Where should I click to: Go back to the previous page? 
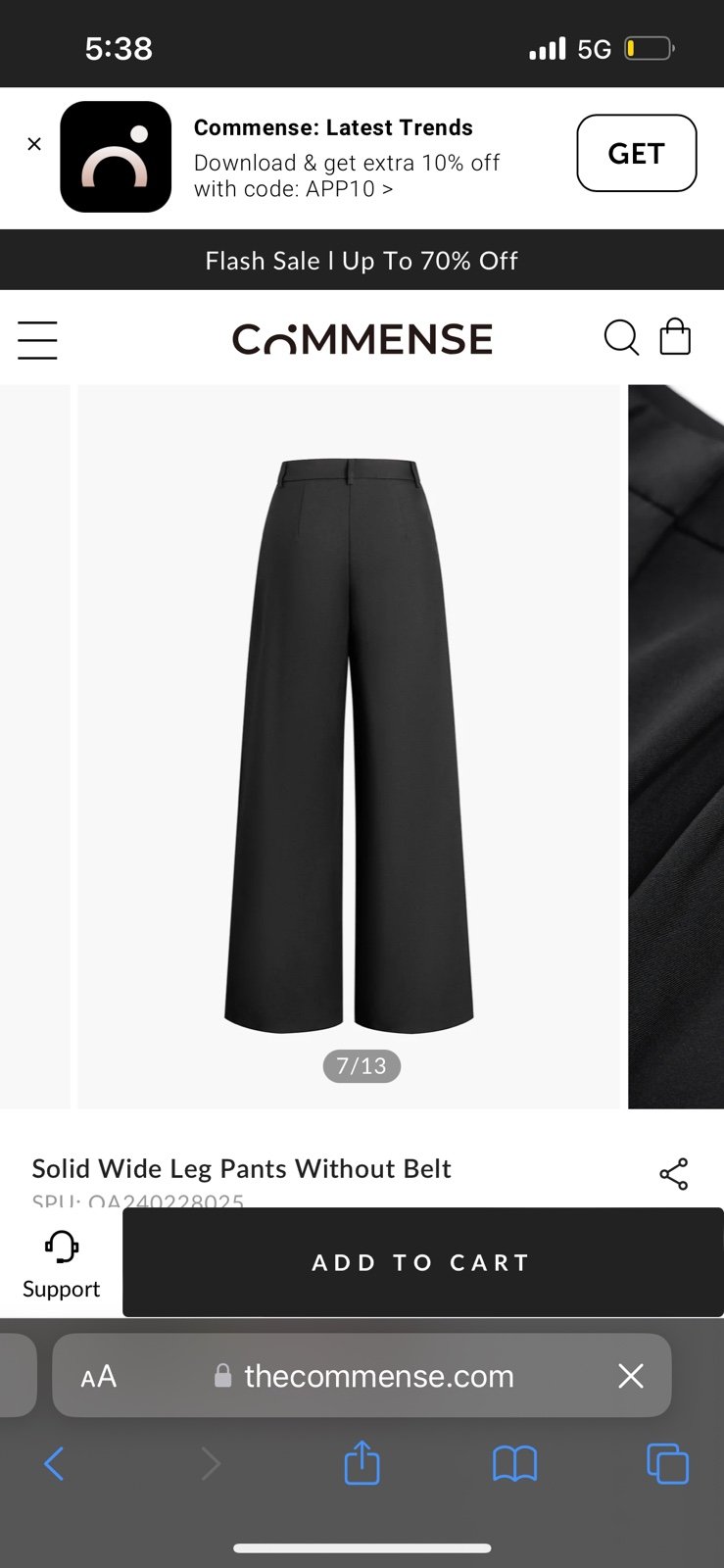55,1464
